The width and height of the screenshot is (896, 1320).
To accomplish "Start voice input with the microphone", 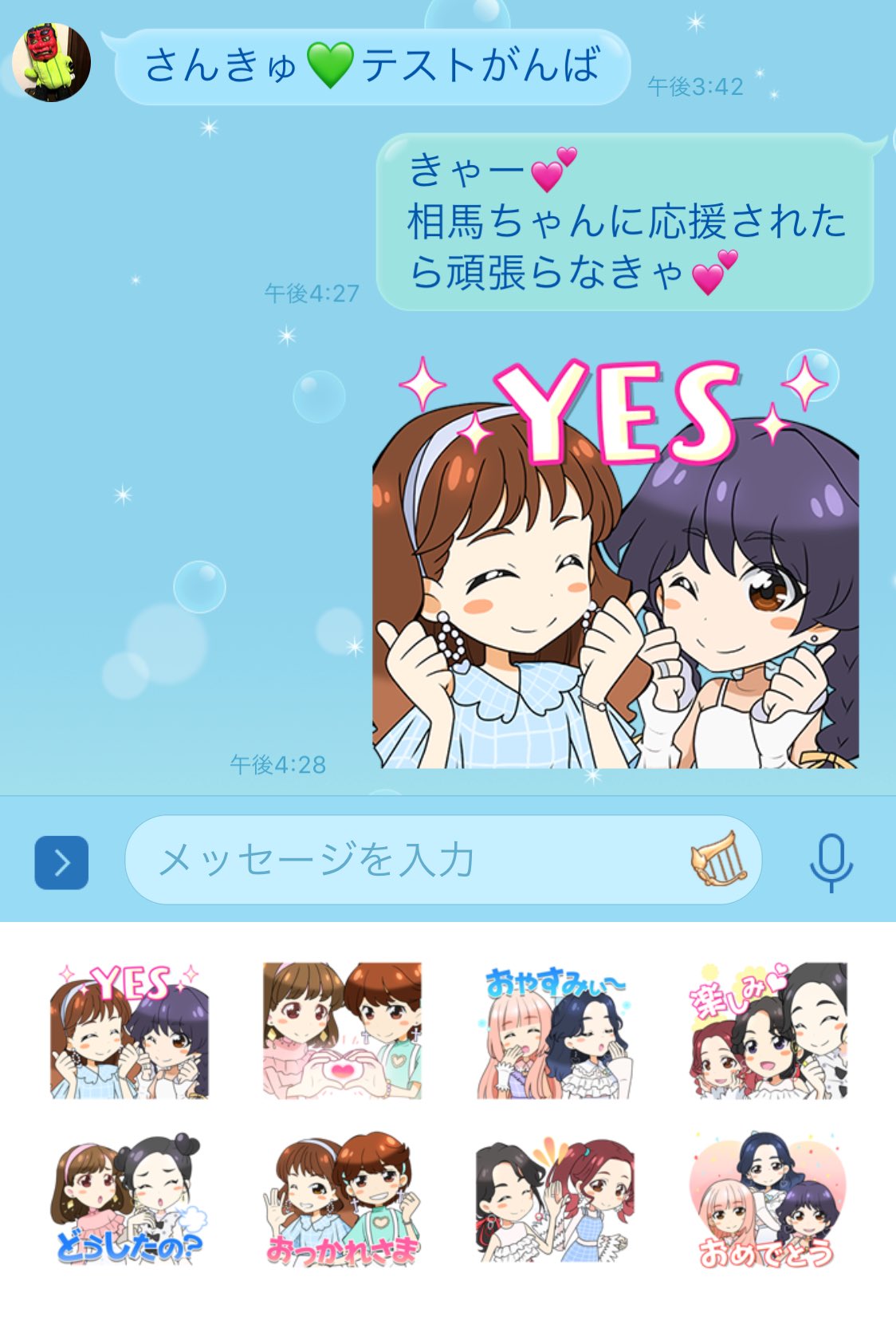I will [831, 862].
